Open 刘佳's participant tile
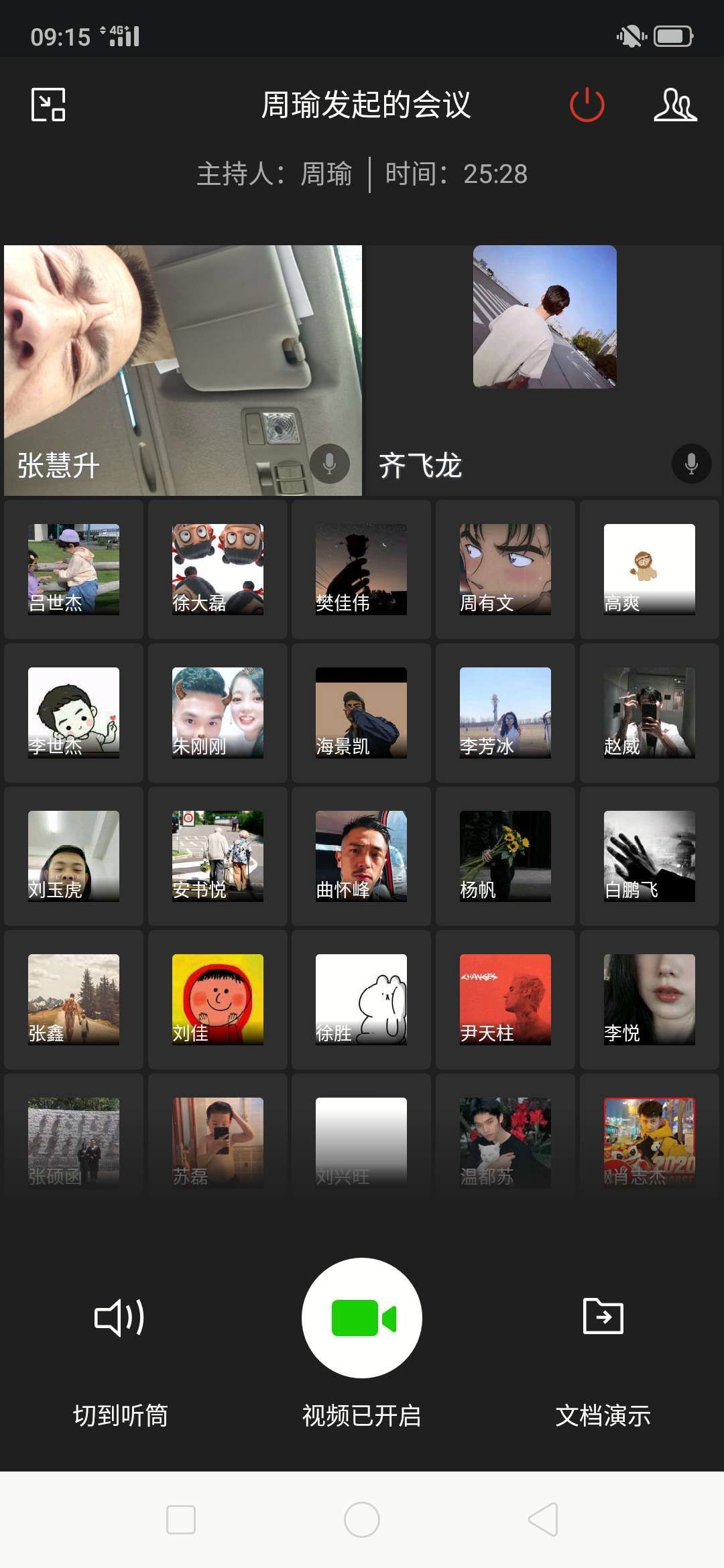This screenshot has height=1568, width=724. 218,1000
